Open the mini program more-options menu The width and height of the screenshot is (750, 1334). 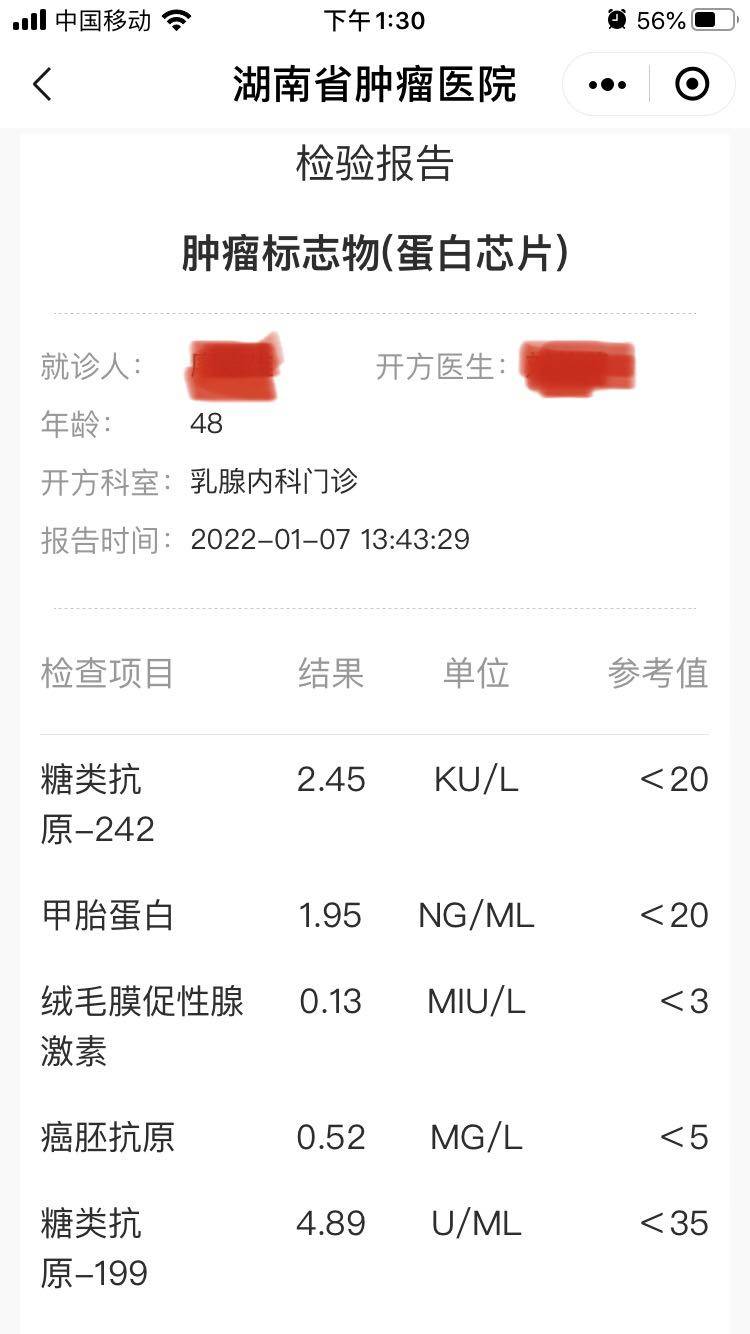607,85
